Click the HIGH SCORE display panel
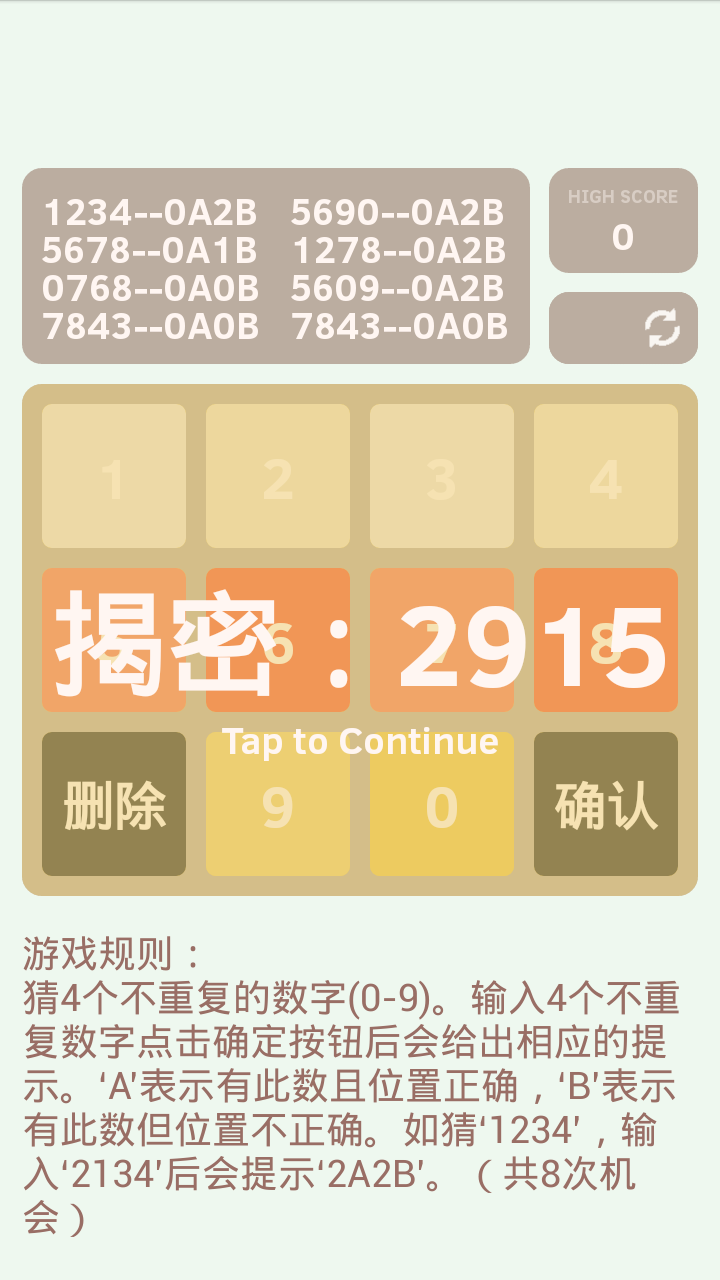Viewport: 720px width, 1280px height. coord(622,221)
